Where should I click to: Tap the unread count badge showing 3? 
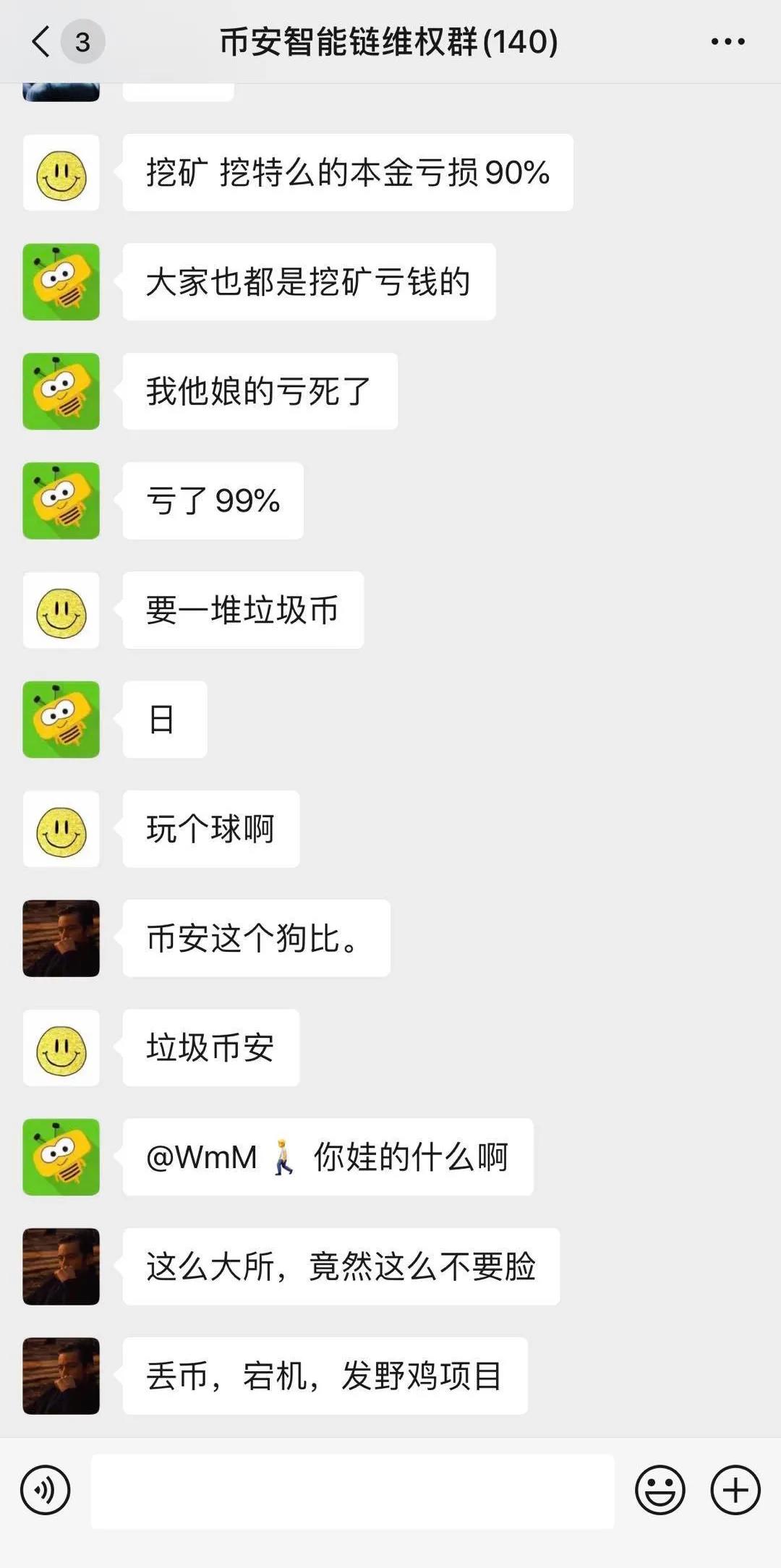(82, 41)
